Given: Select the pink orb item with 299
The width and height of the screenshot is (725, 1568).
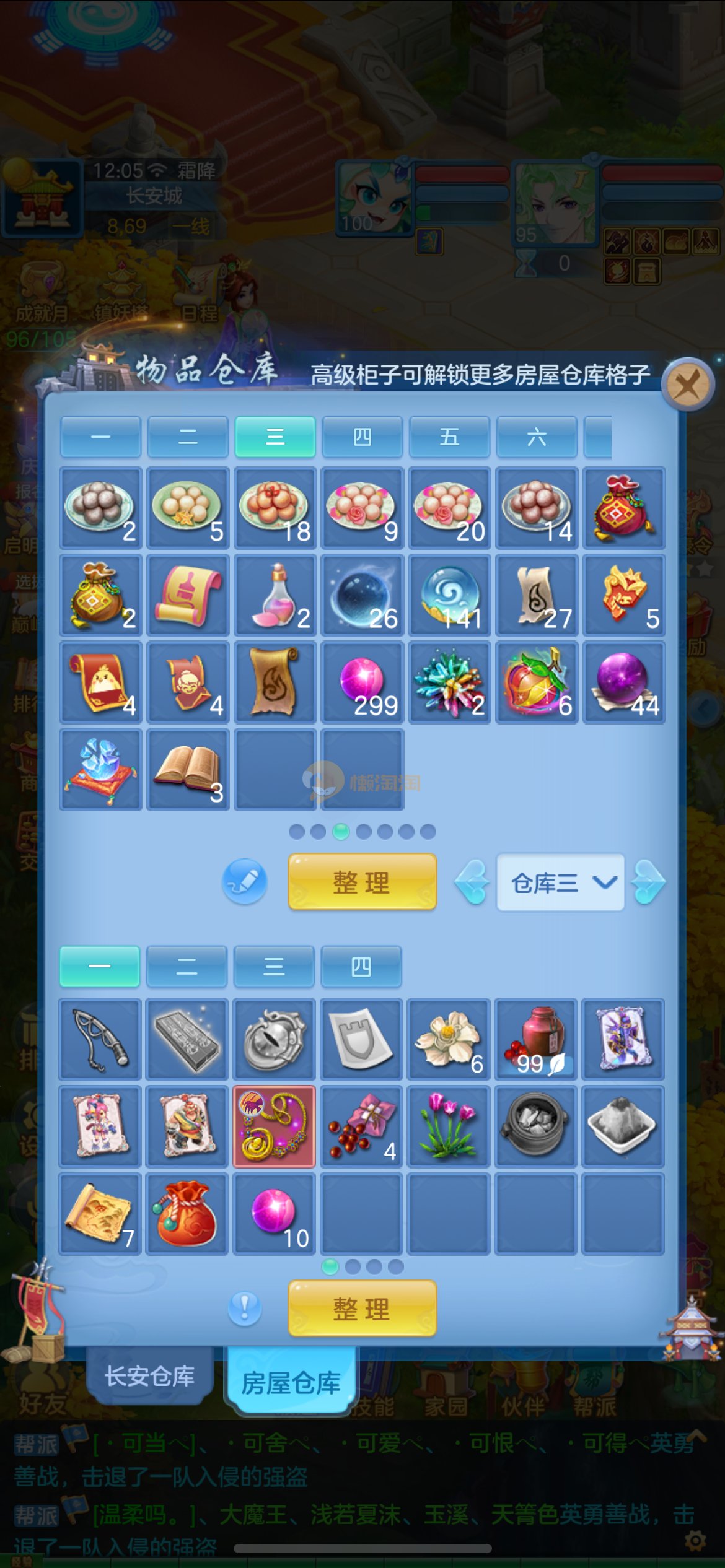Looking at the screenshot, I should coord(362,682).
